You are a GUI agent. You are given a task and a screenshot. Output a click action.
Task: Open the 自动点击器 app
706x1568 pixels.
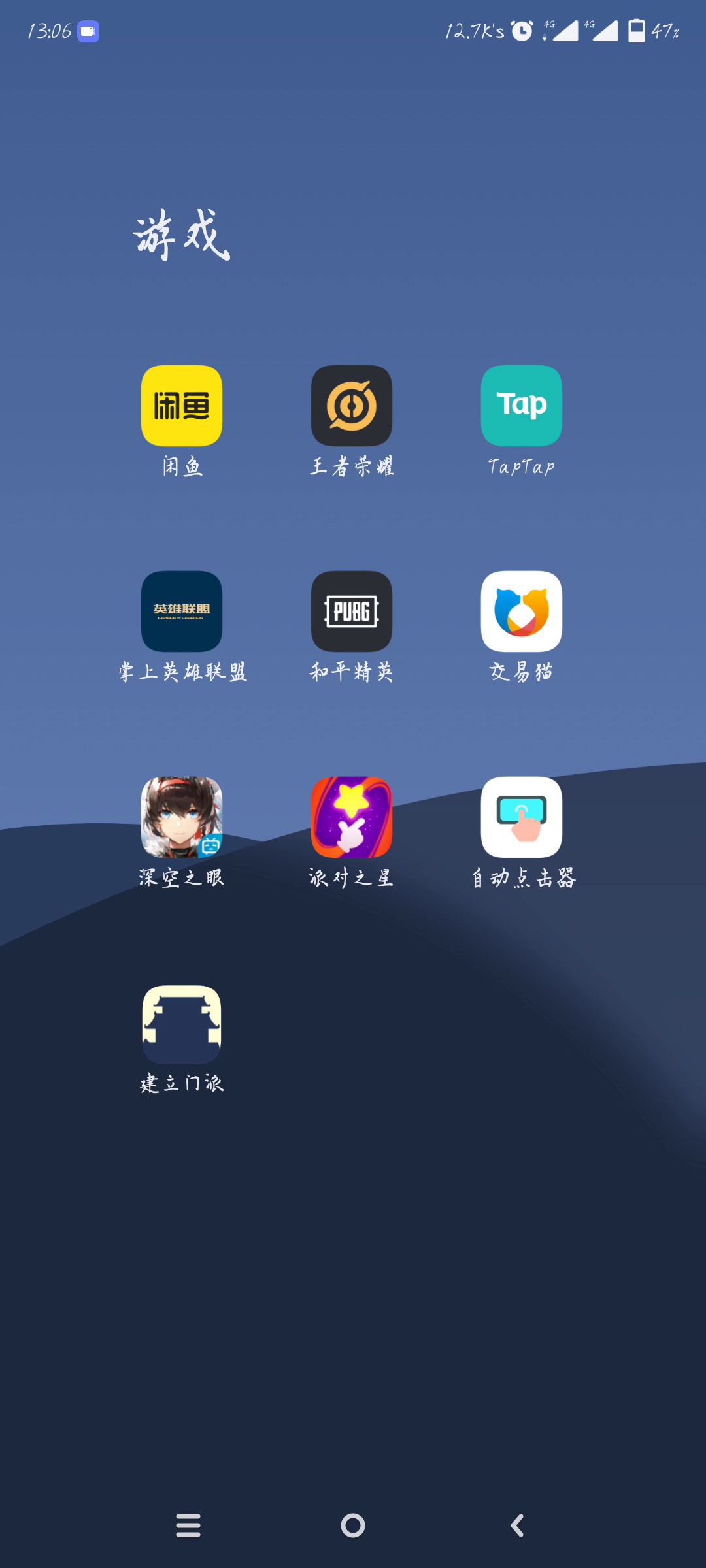(x=522, y=817)
